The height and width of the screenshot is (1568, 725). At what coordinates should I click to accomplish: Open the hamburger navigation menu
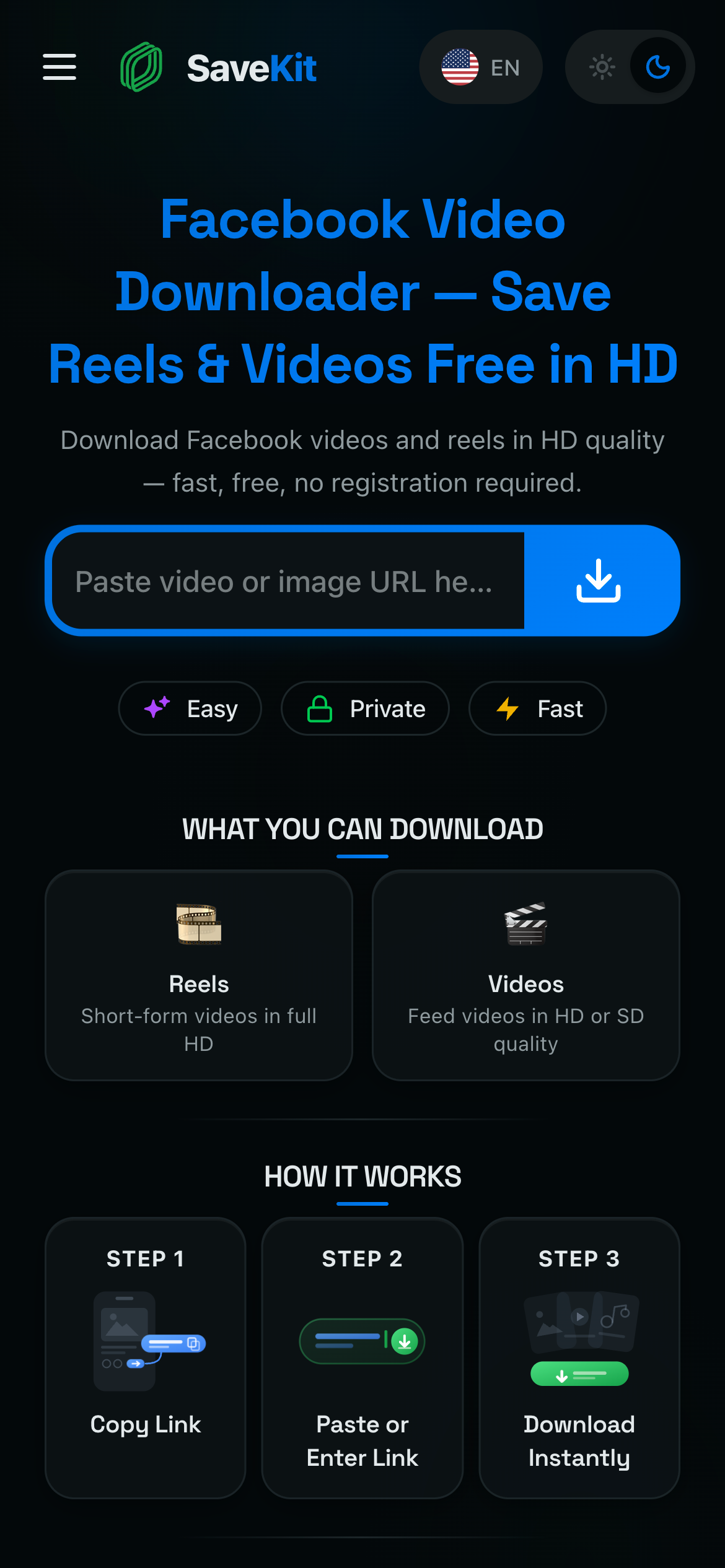tap(59, 67)
